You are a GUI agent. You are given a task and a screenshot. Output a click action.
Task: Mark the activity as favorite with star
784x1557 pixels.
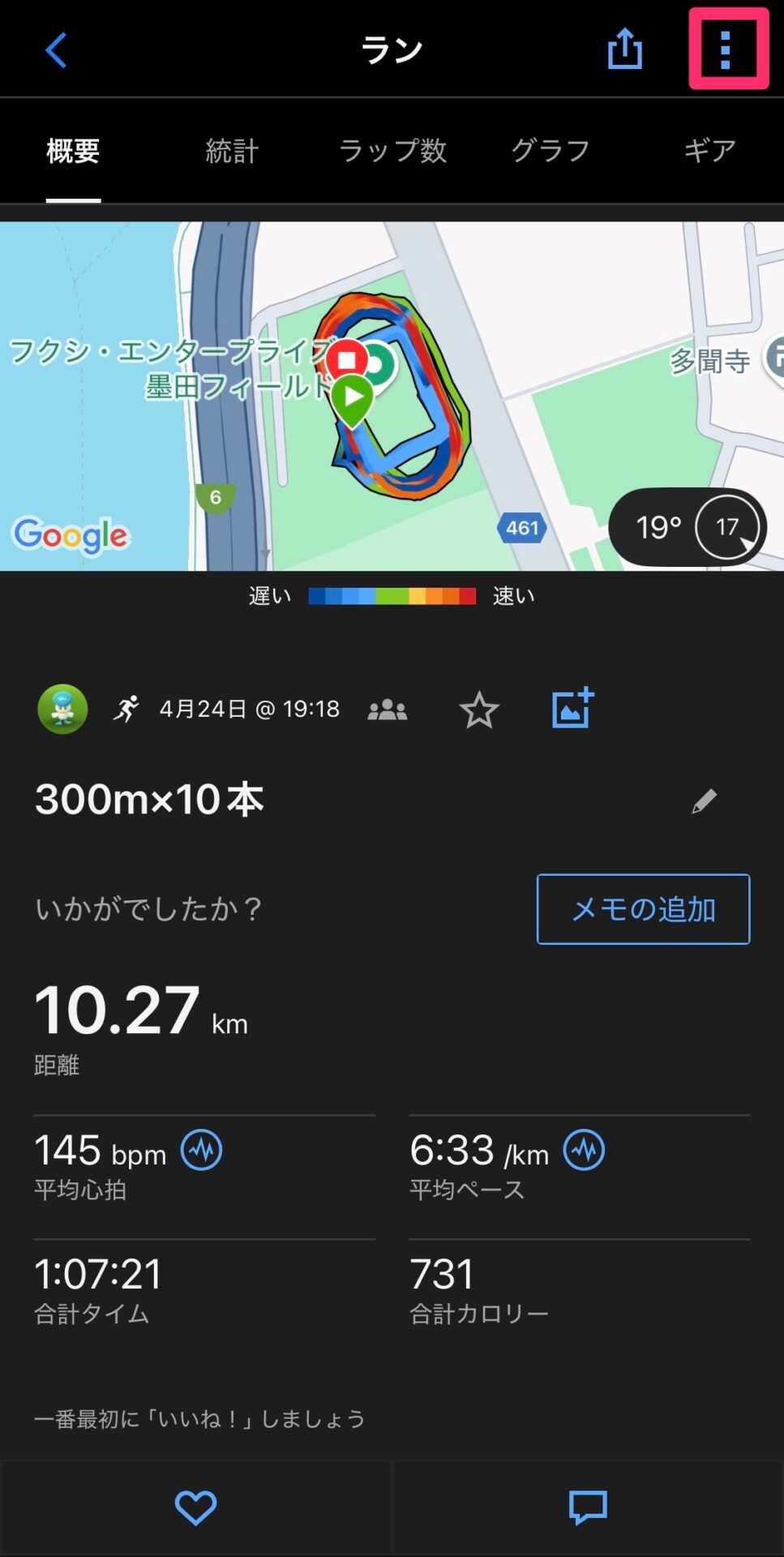coord(479,710)
